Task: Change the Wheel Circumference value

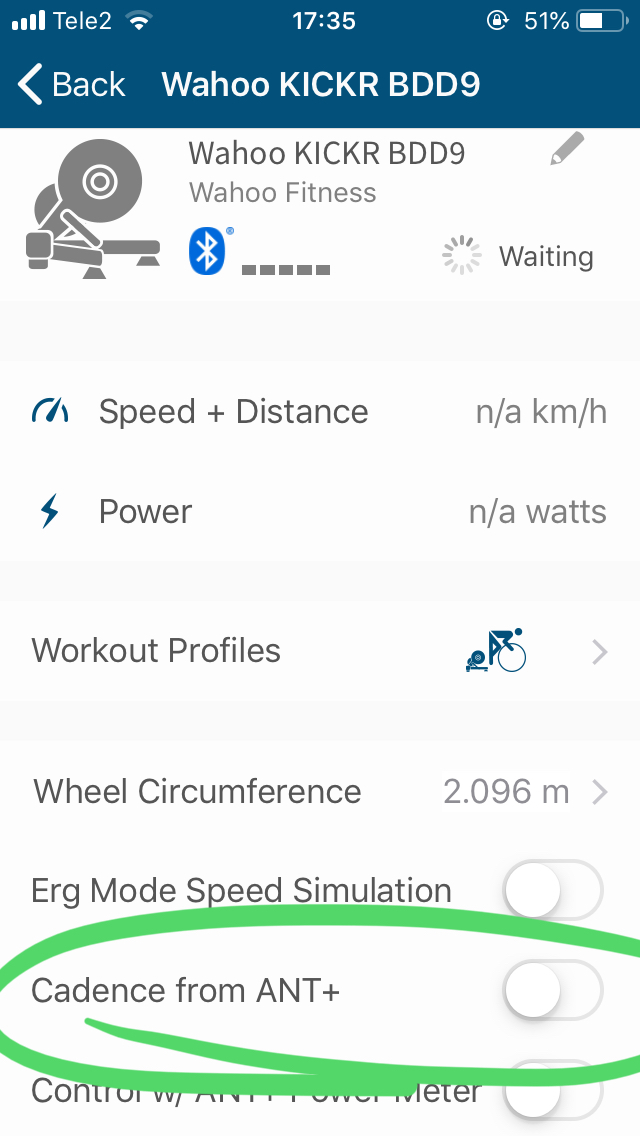Action: 320,792
